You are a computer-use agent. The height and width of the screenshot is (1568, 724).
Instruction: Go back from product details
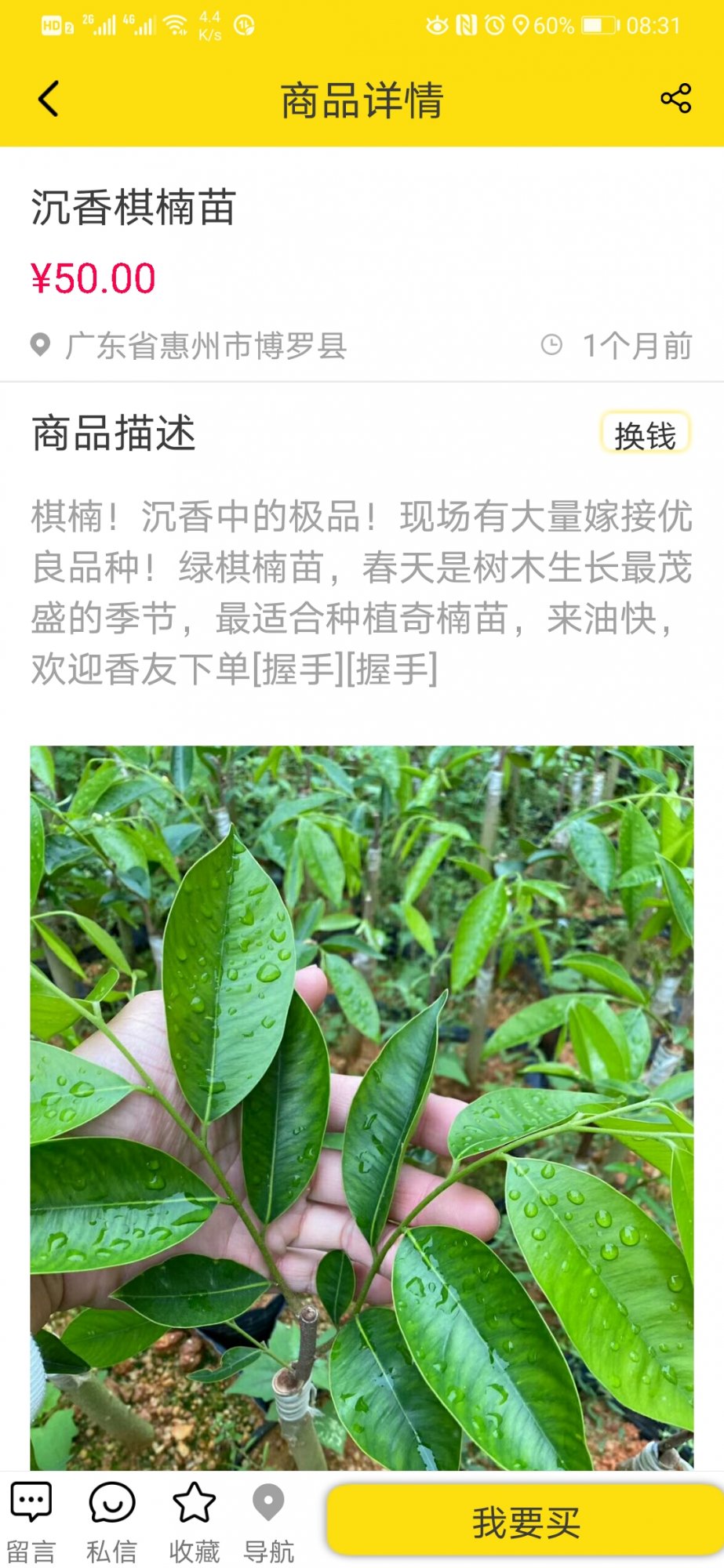click(49, 100)
